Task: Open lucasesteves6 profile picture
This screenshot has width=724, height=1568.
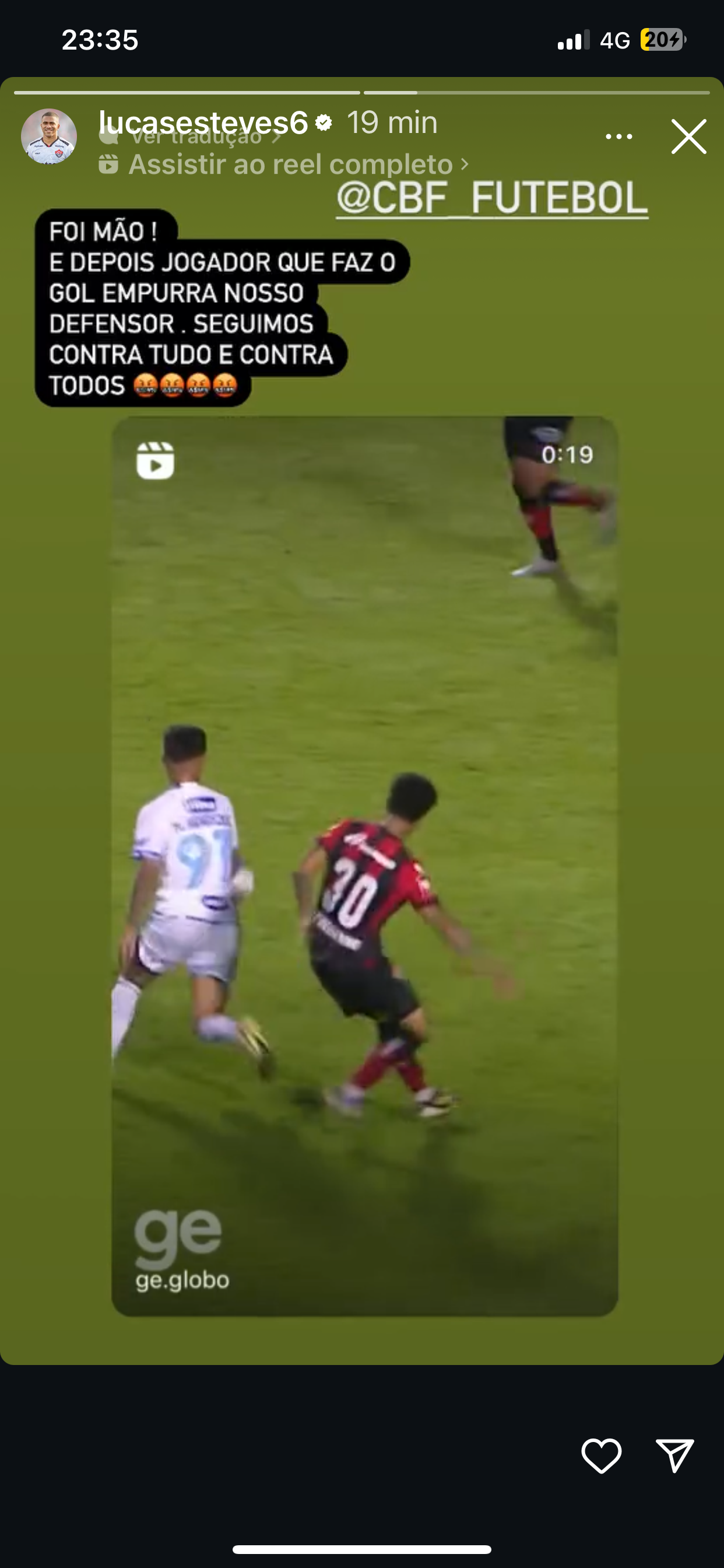Action: pos(48,136)
